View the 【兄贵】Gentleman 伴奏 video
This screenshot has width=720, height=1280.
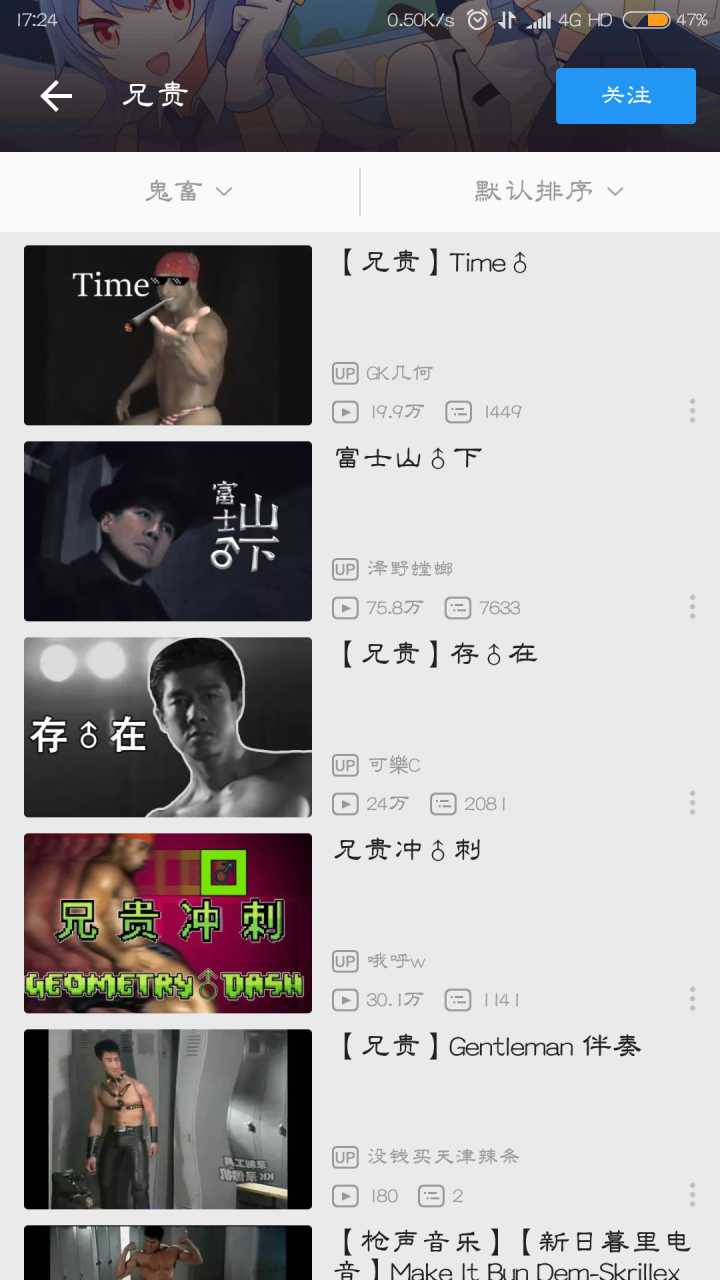168,1119
